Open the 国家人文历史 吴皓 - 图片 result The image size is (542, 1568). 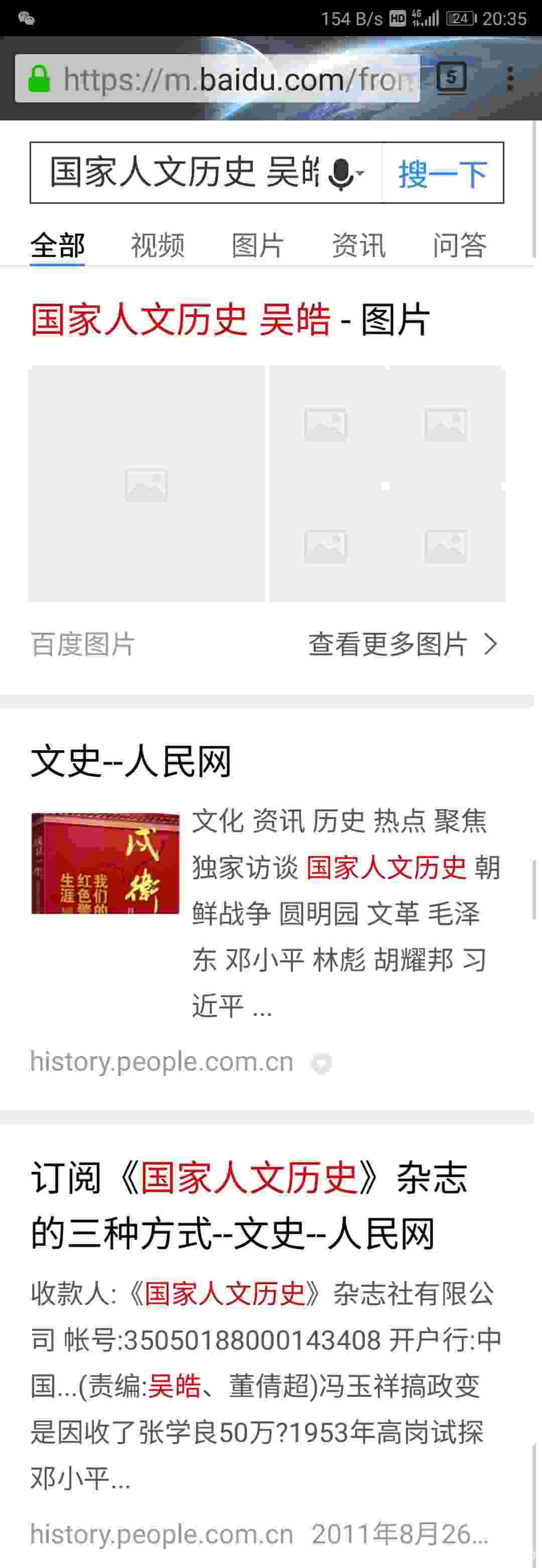coord(230,320)
